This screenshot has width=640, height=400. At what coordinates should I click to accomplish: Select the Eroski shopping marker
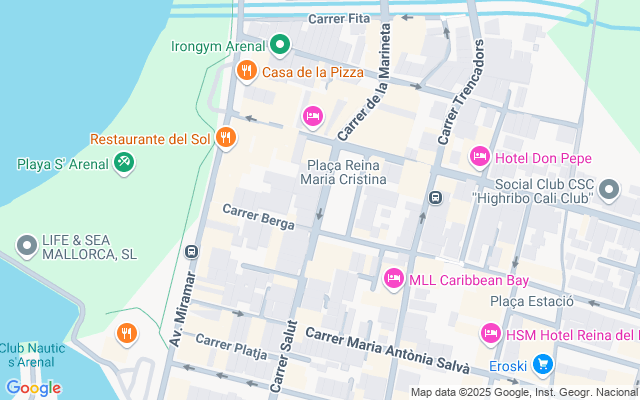542,364
